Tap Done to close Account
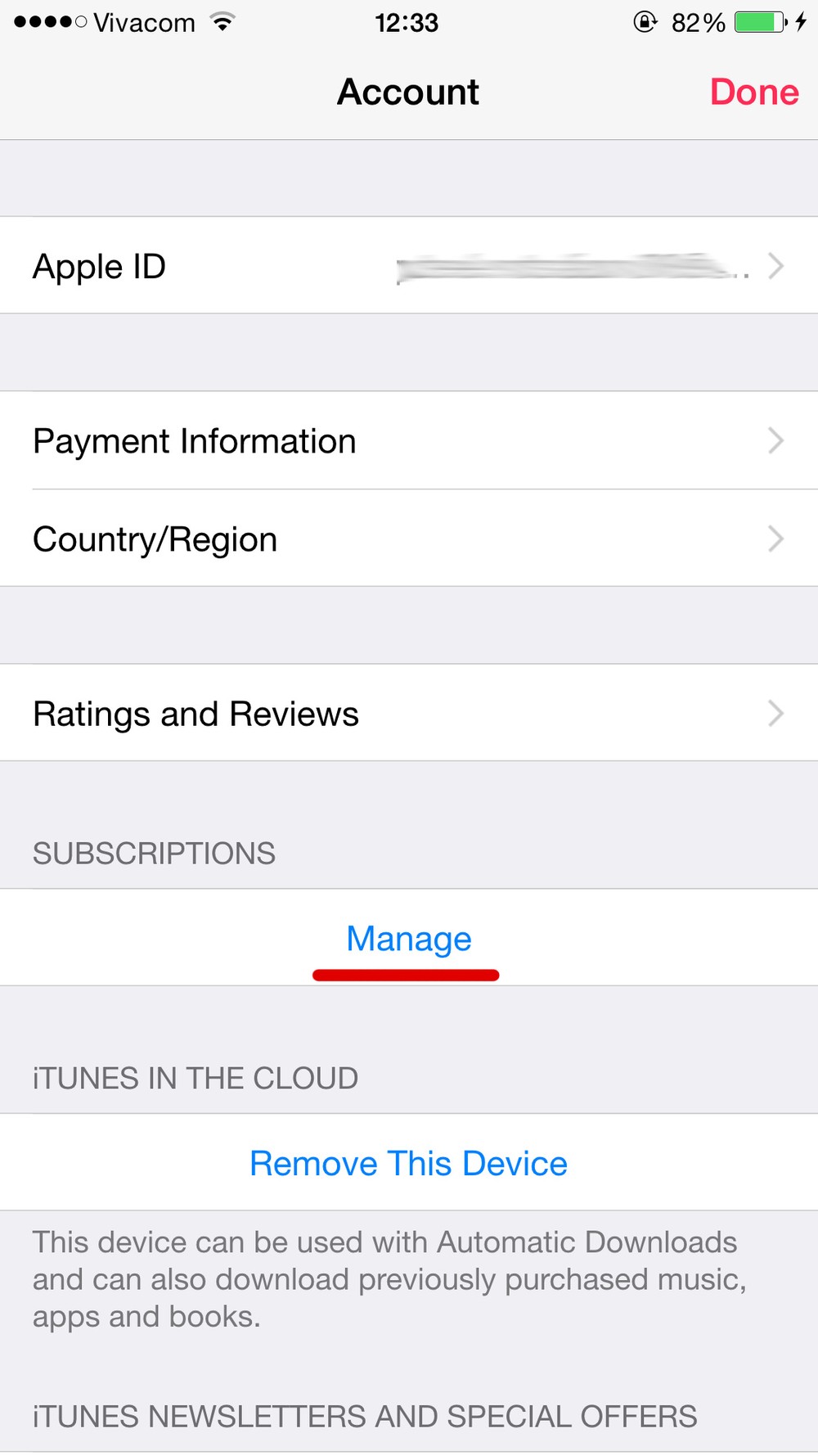Image resolution: width=818 pixels, height=1456 pixels. [754, 92]
